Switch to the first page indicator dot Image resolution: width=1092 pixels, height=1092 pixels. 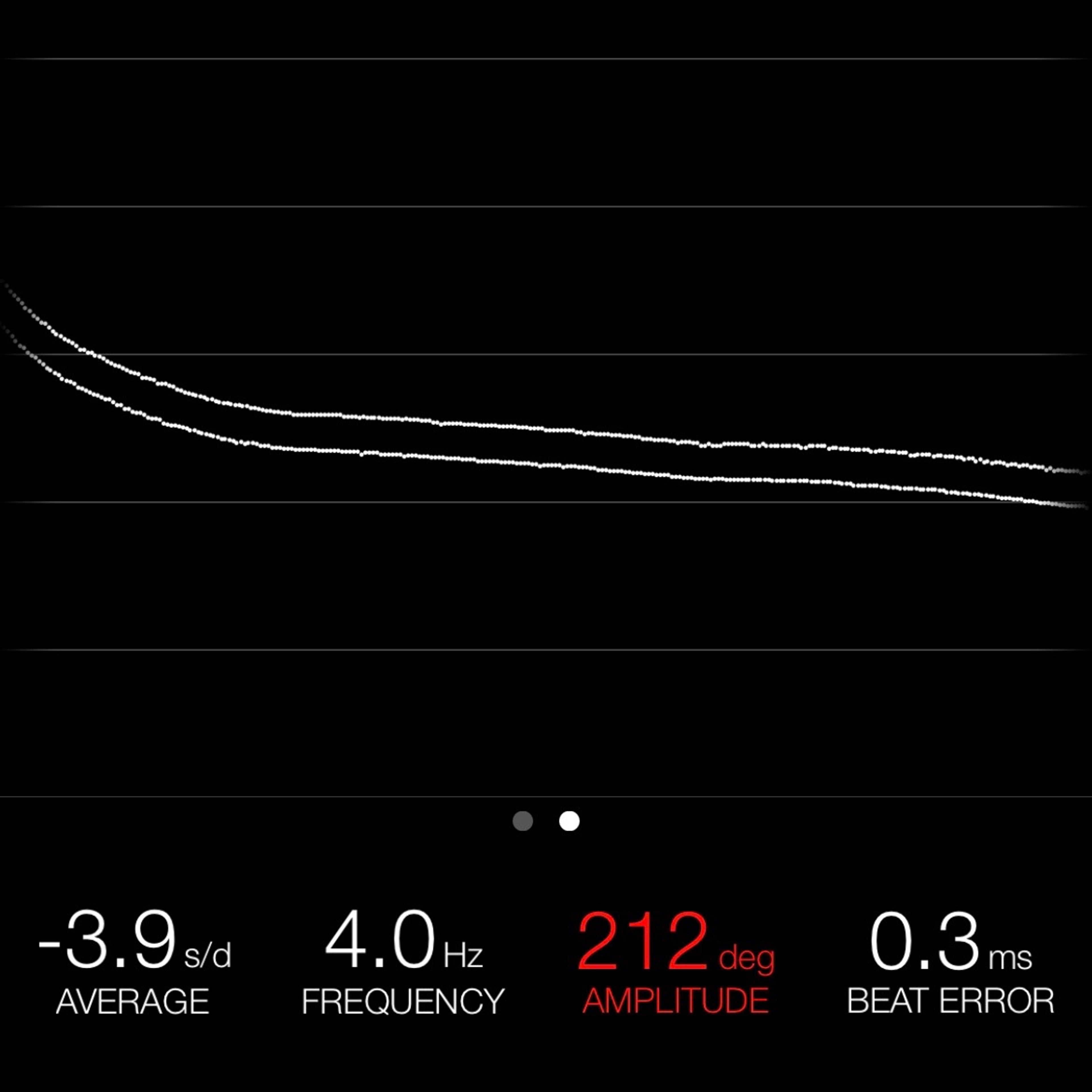point(522,821)
